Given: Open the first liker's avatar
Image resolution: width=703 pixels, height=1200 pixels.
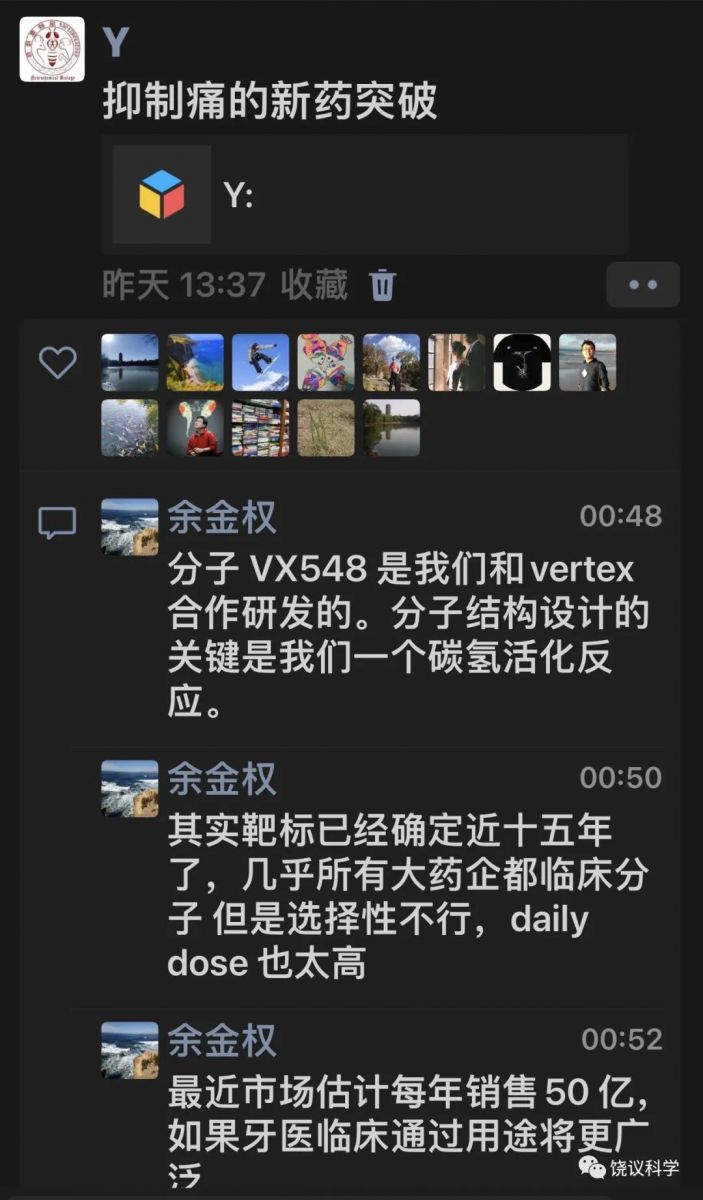Looking at the screenshot, I should [x=130, y=362].
